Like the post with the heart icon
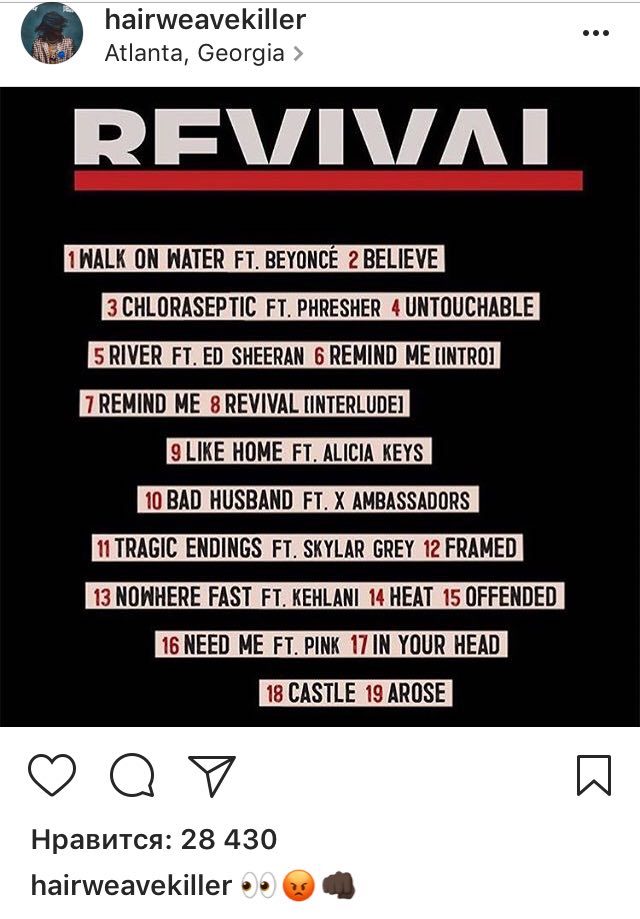Screen dimensions: 640x919 coord(52,775)
